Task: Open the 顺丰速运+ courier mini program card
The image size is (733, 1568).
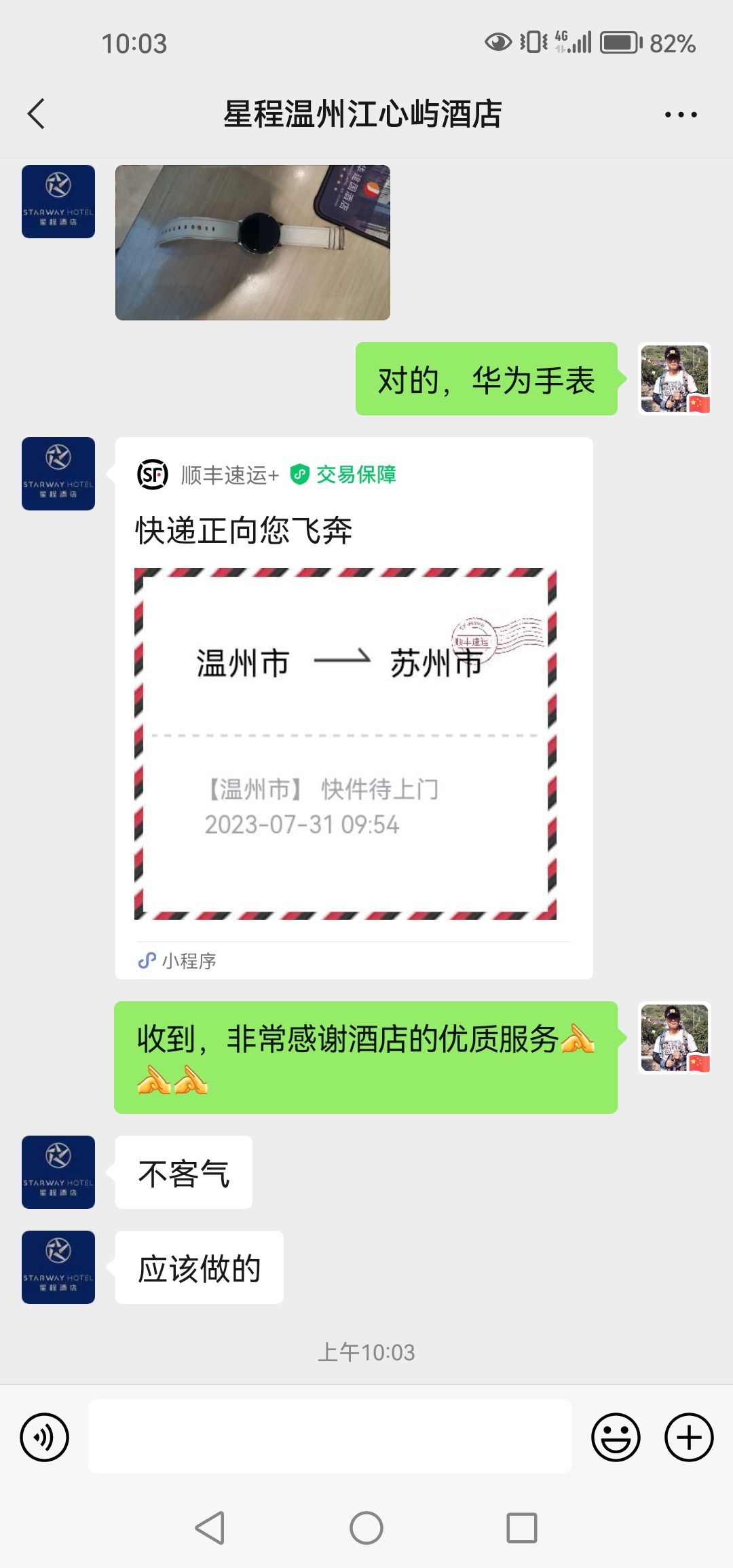Action: coord(353,707)
